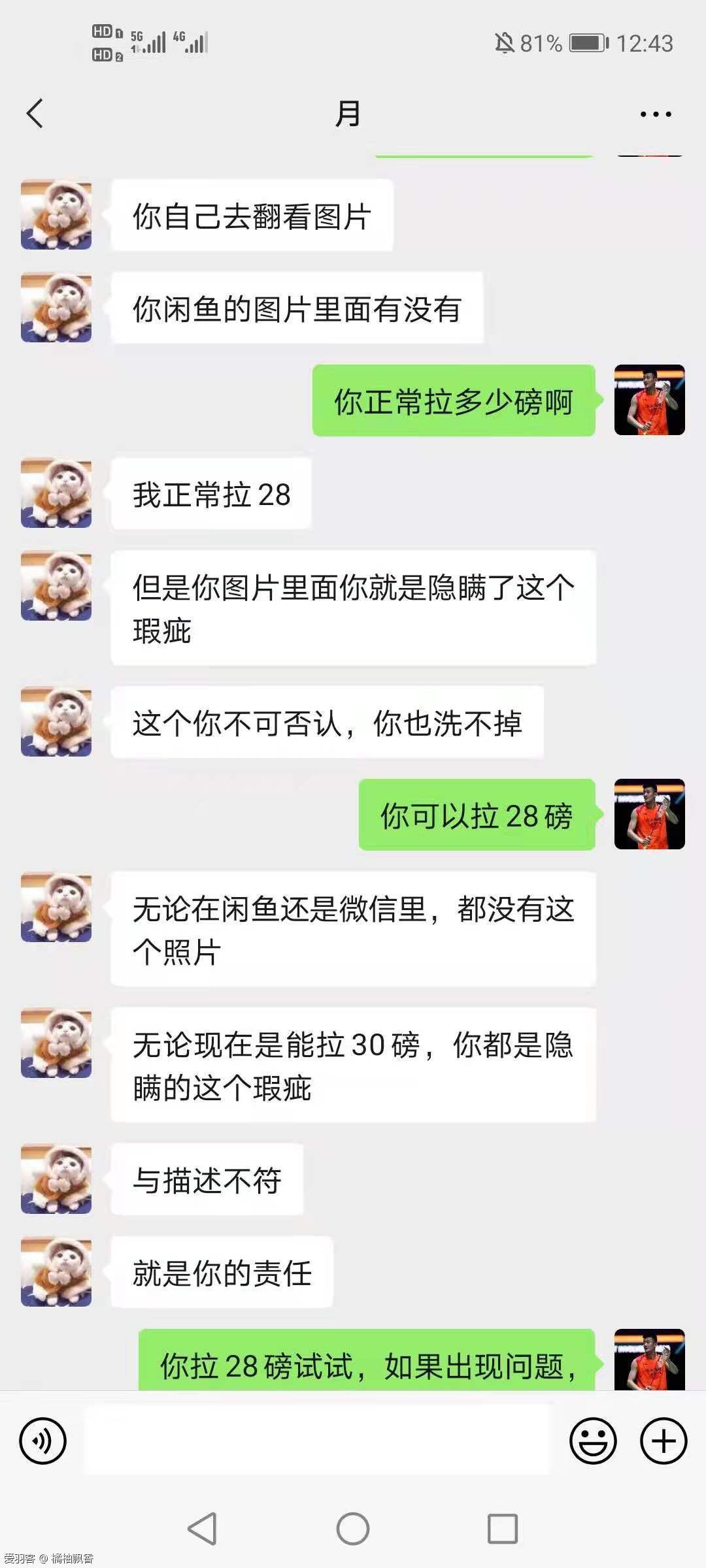Viewport: 706px width, 1568px height.
Task: Go back to the chat list
Action: [35, 114]
